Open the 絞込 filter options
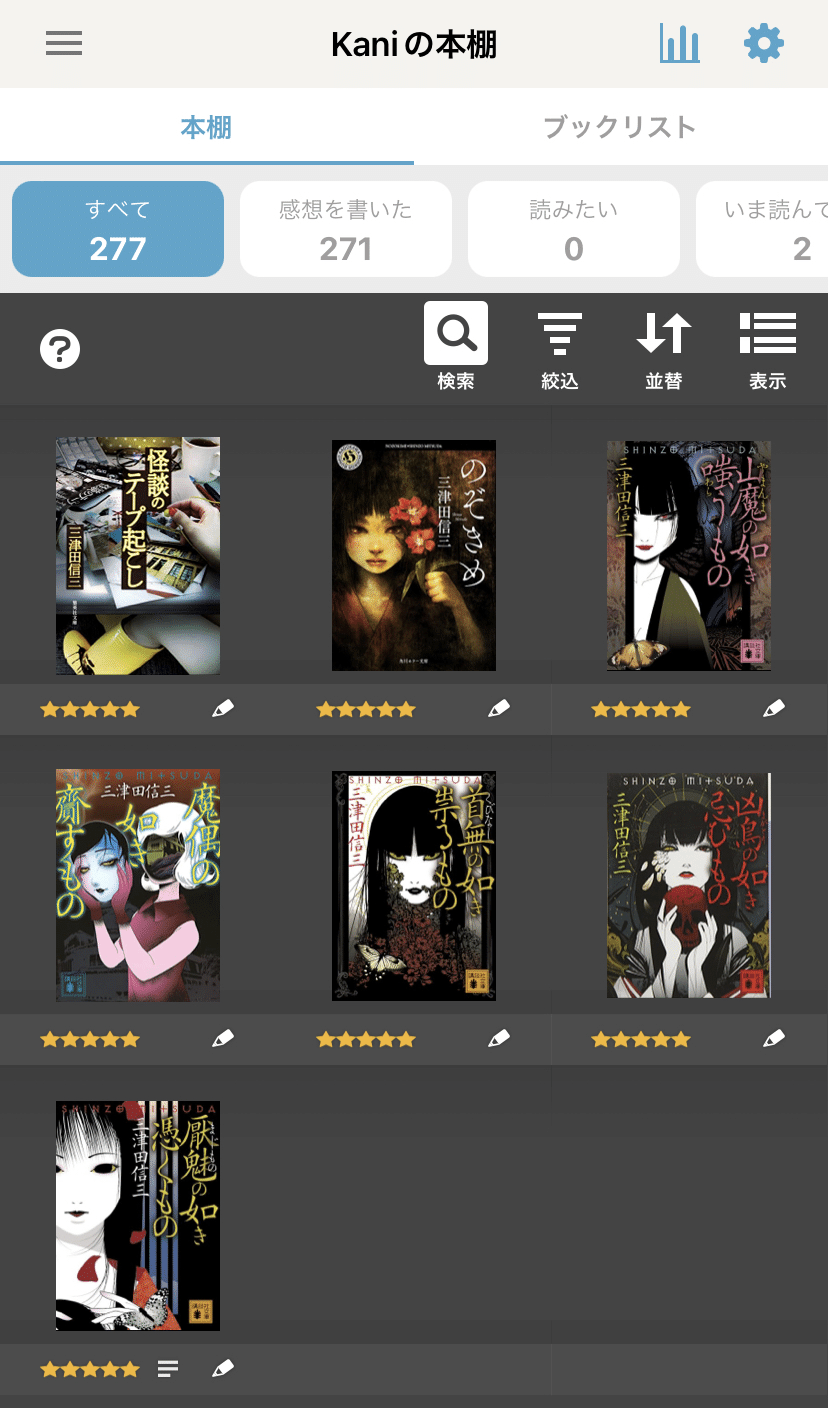 pos(560,347)
